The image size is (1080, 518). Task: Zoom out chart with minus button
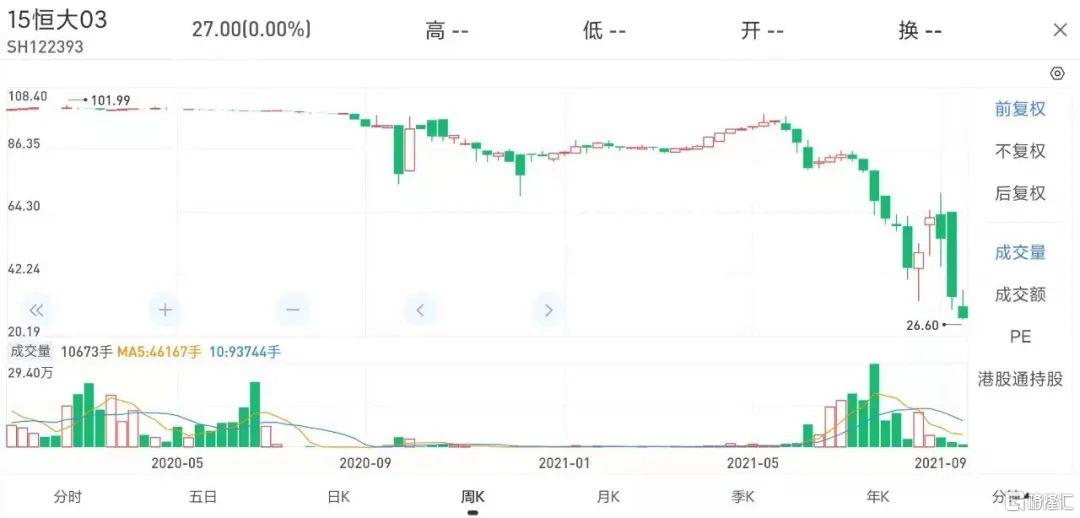tap(293, 310)
